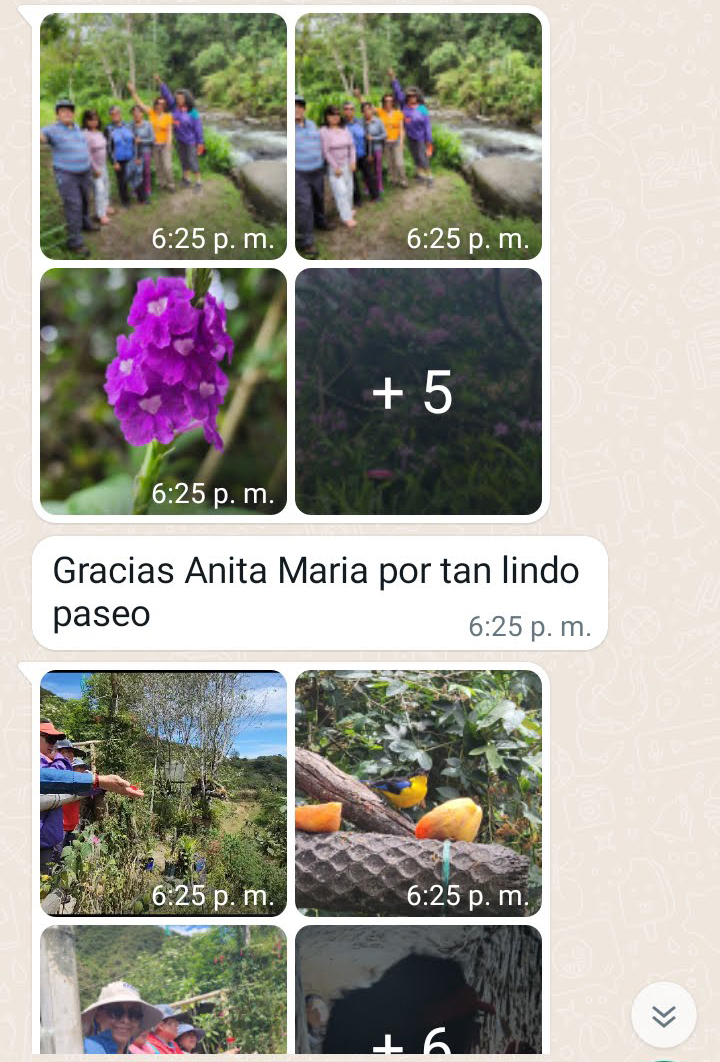Open the woman in sun hat photo
The height and width of the screenshot is (1062, 720).
[x=163, y=990]
